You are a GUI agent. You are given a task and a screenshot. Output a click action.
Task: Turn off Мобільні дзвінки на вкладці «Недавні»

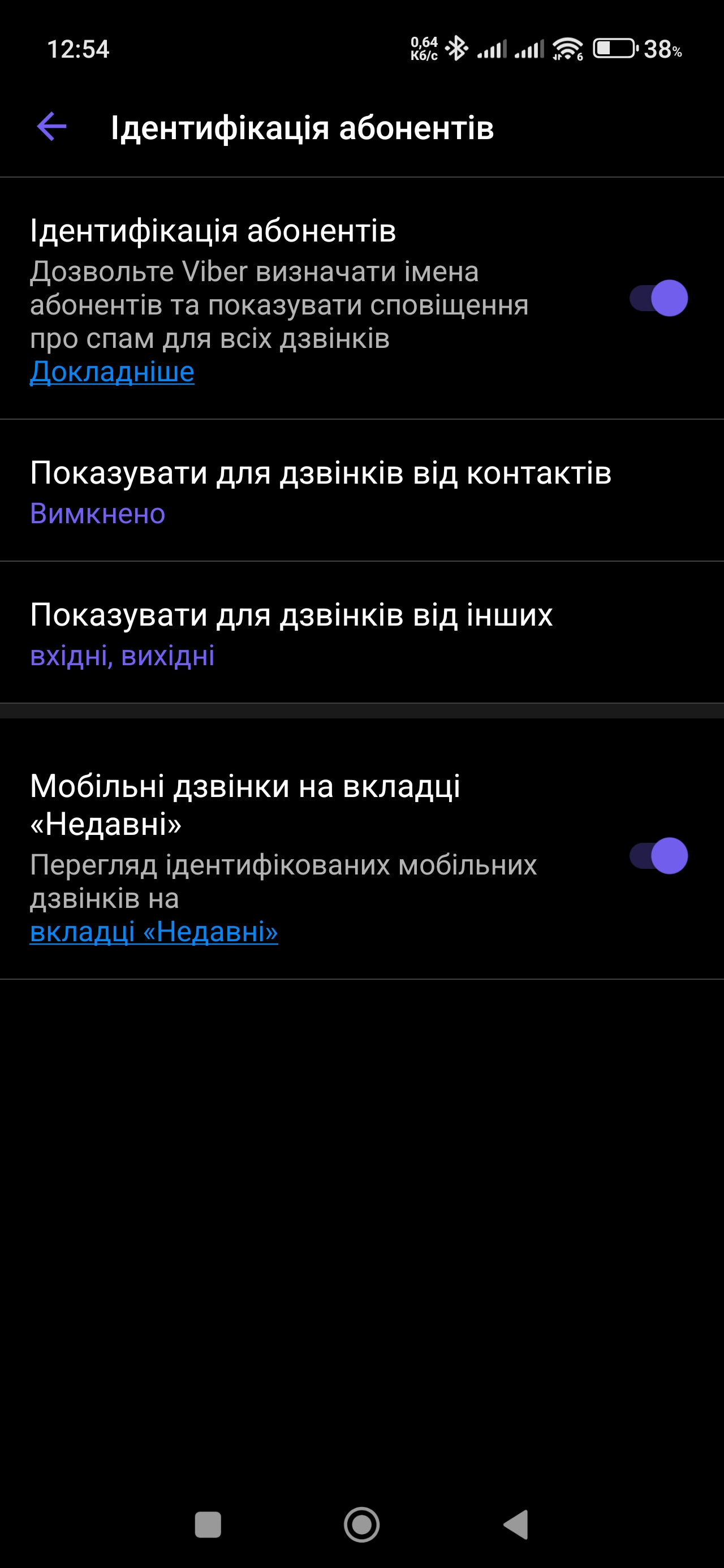[x=658, y=856]
